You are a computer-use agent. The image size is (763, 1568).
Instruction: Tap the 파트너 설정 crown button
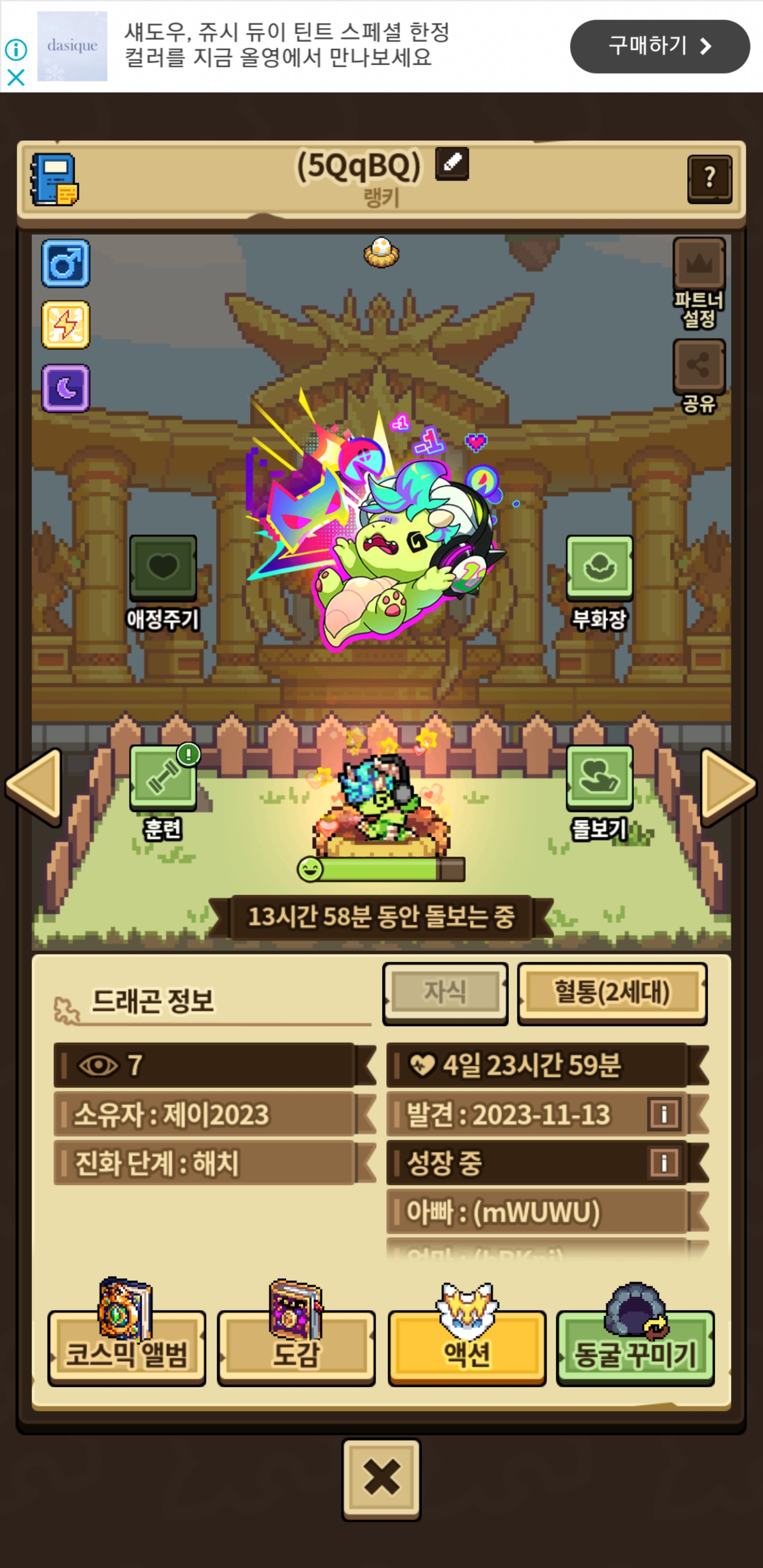[698, 283]
